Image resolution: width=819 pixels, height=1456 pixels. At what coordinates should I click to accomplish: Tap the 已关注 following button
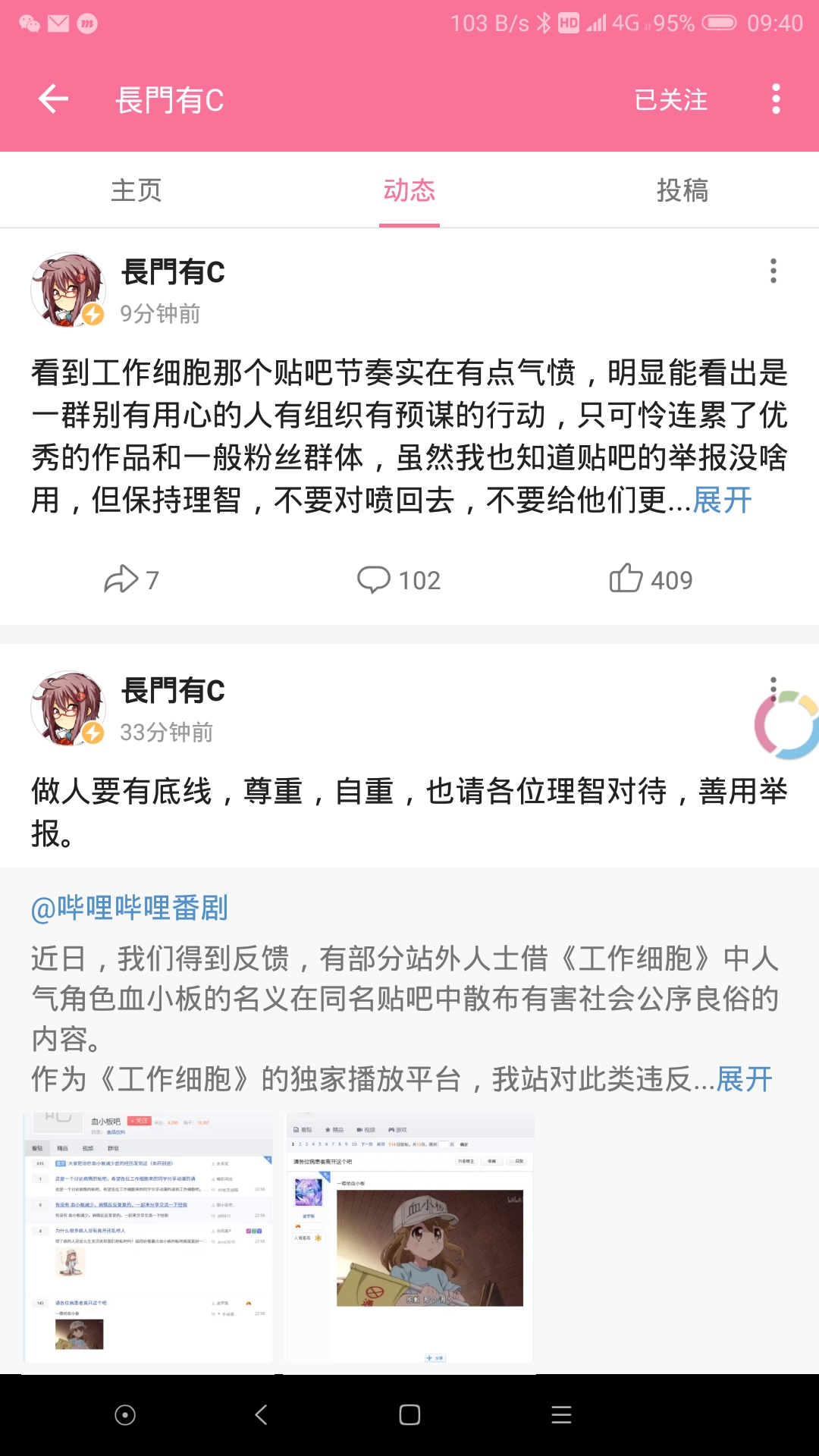670,99
